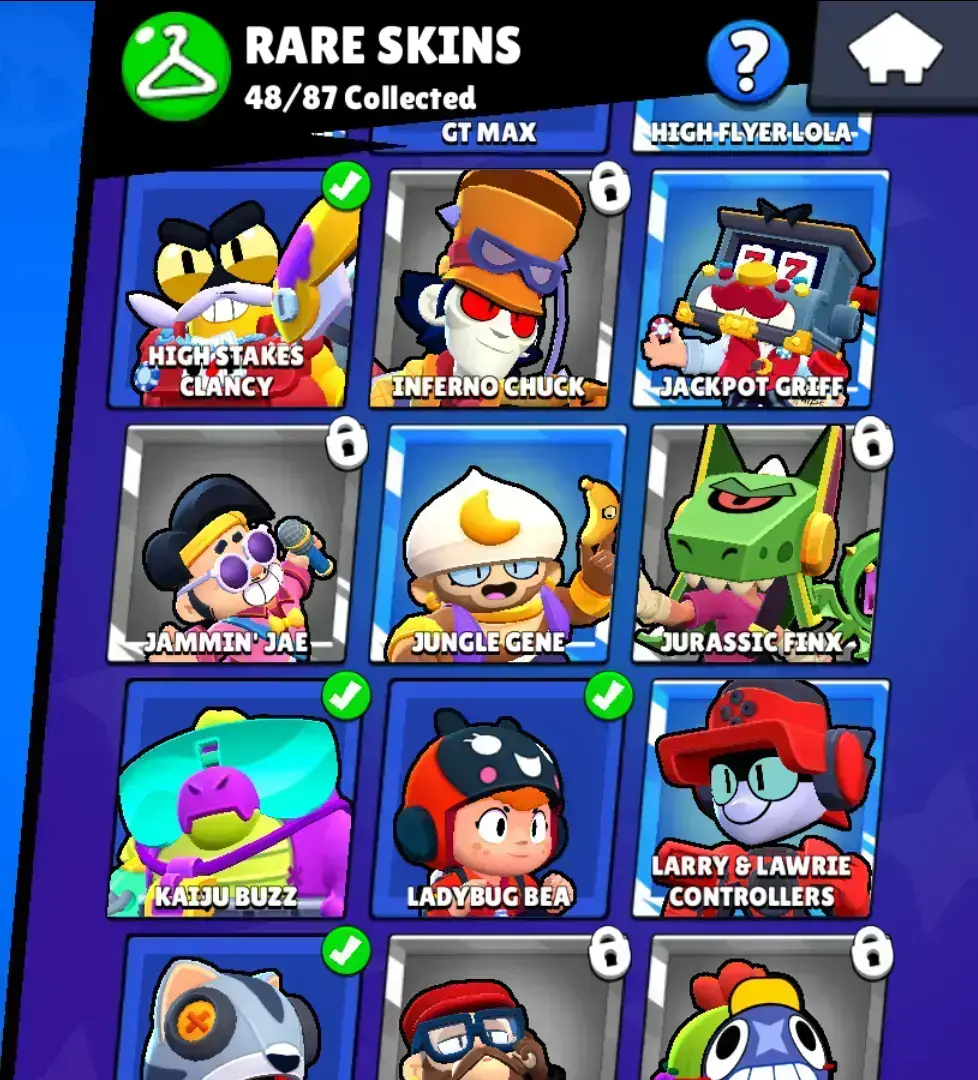The width and height of the screenshot is (978, 1080).
Task: Choose the Kaiju Buzz skin
Action: point(234,800)
